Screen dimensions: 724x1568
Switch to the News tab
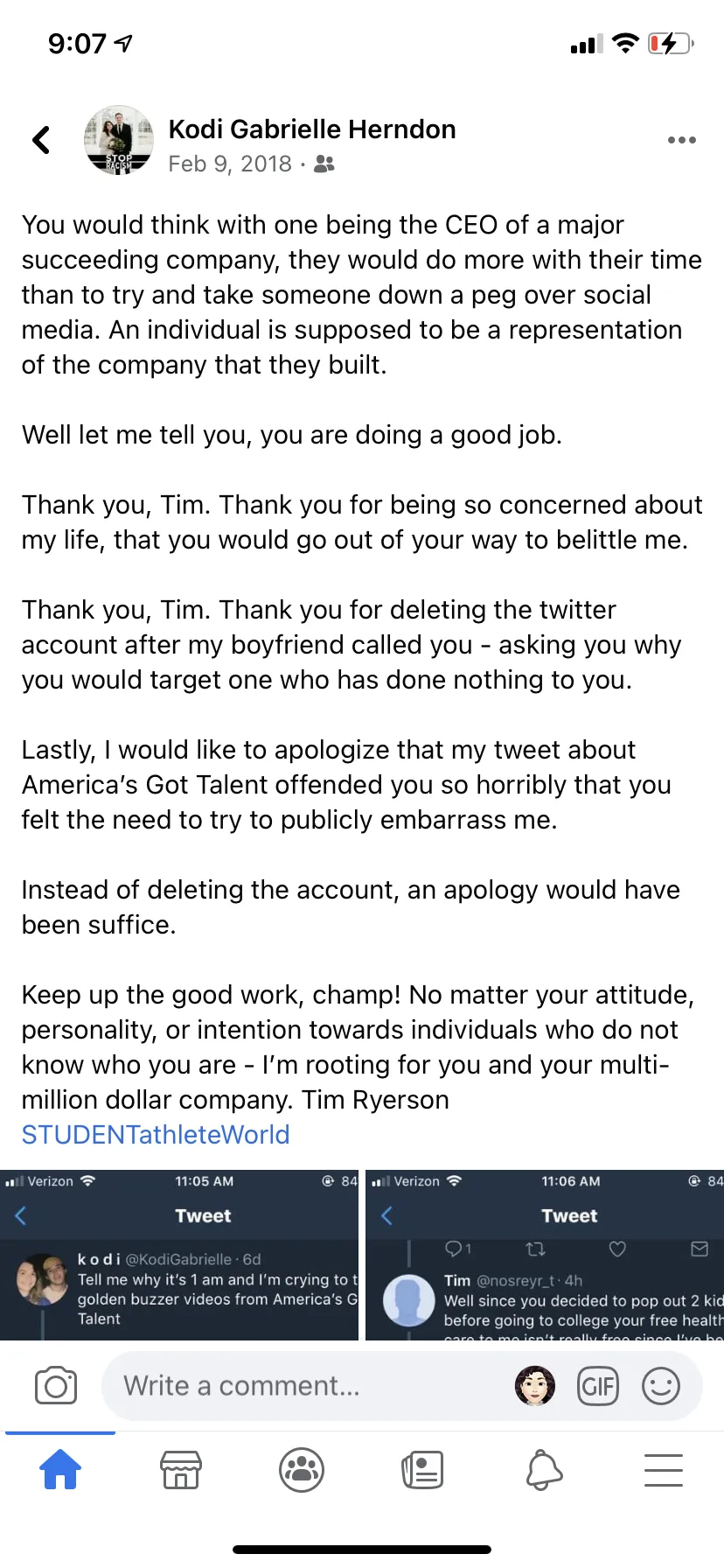(x=422, y=1469)
